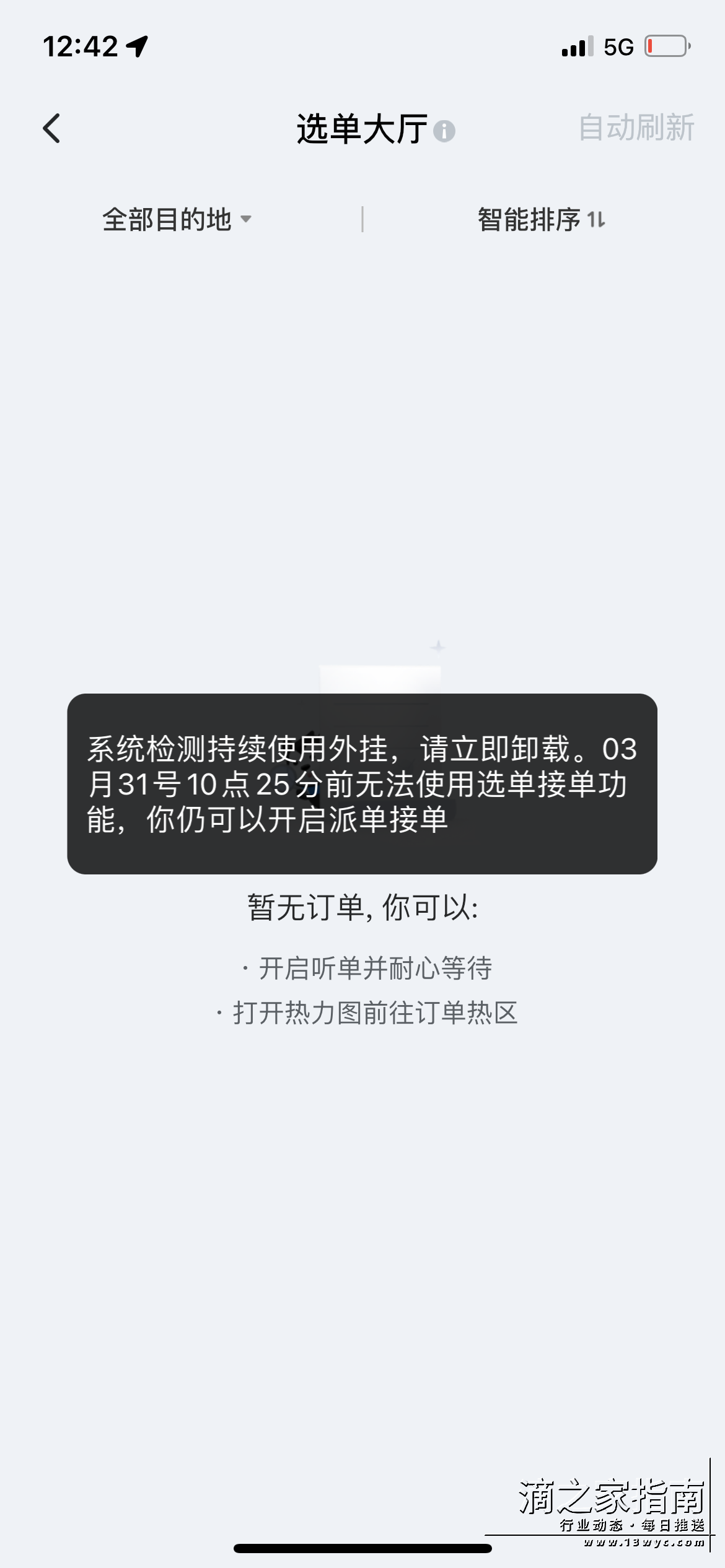Open the 智能排序 sorting options
The width and height of the screenshot is (725, 1568).
click(x=531, y=219)
